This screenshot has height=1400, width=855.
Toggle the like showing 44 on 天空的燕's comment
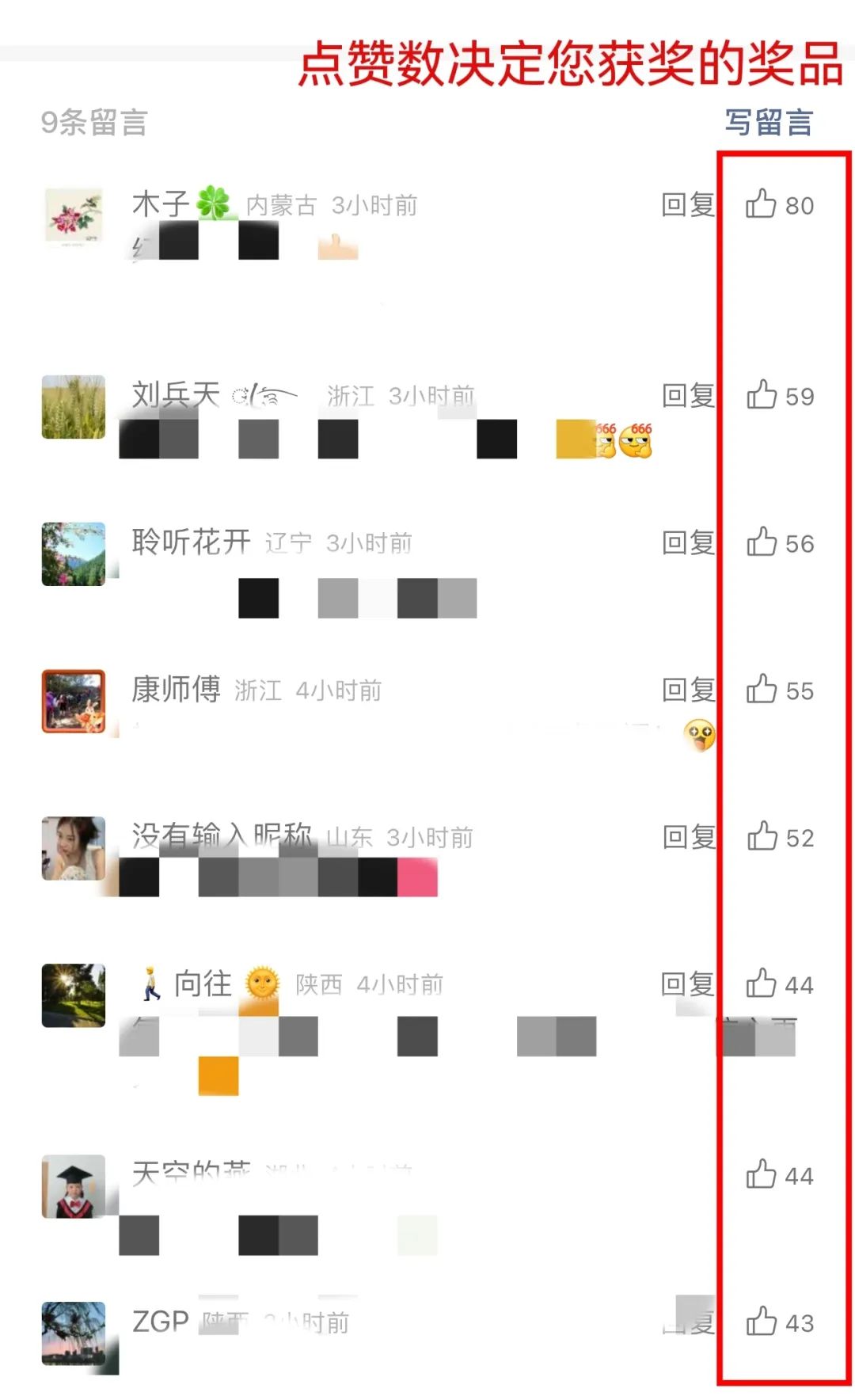[762, 1177]
